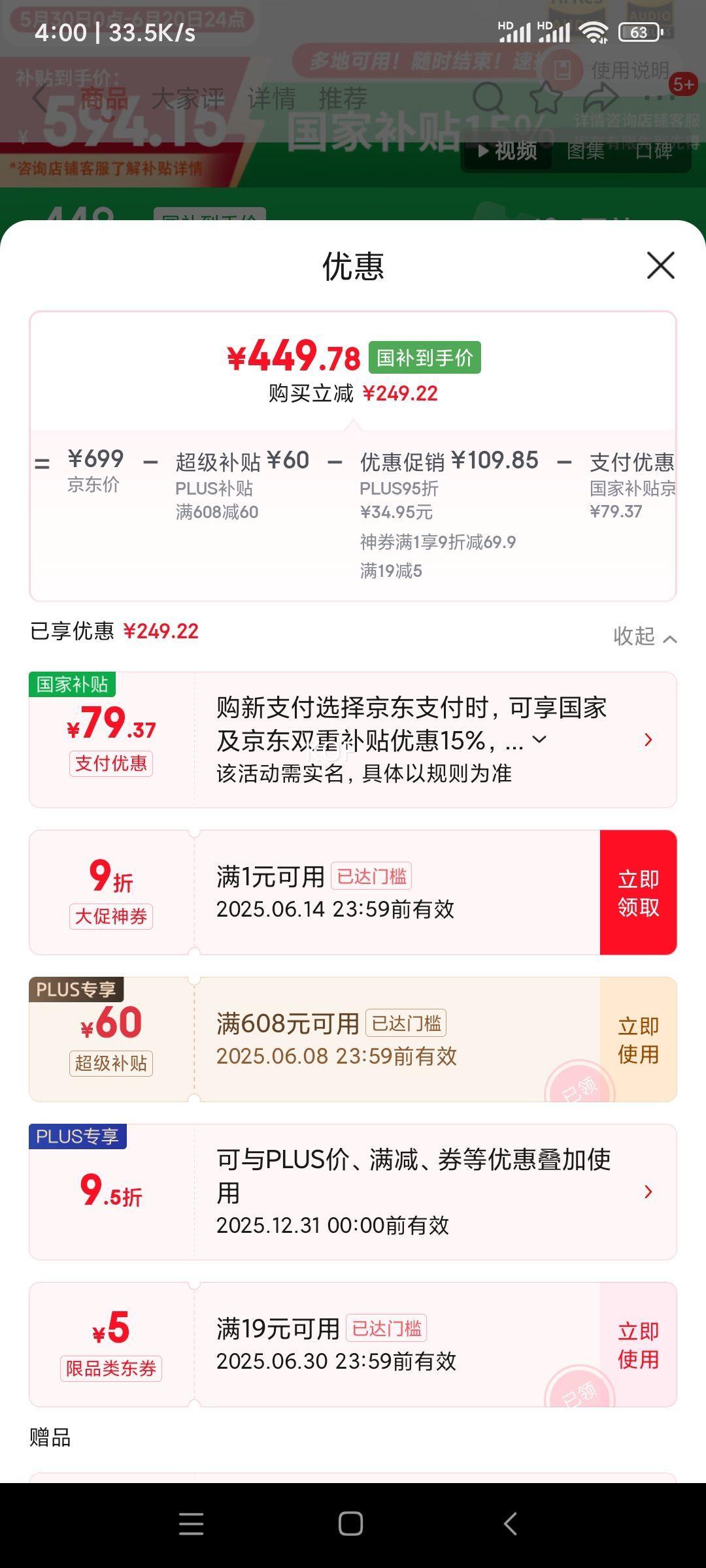Open the PLUS专享 9.5折 discount details
Screen dimensions: 706x1568
point(648,1192)
